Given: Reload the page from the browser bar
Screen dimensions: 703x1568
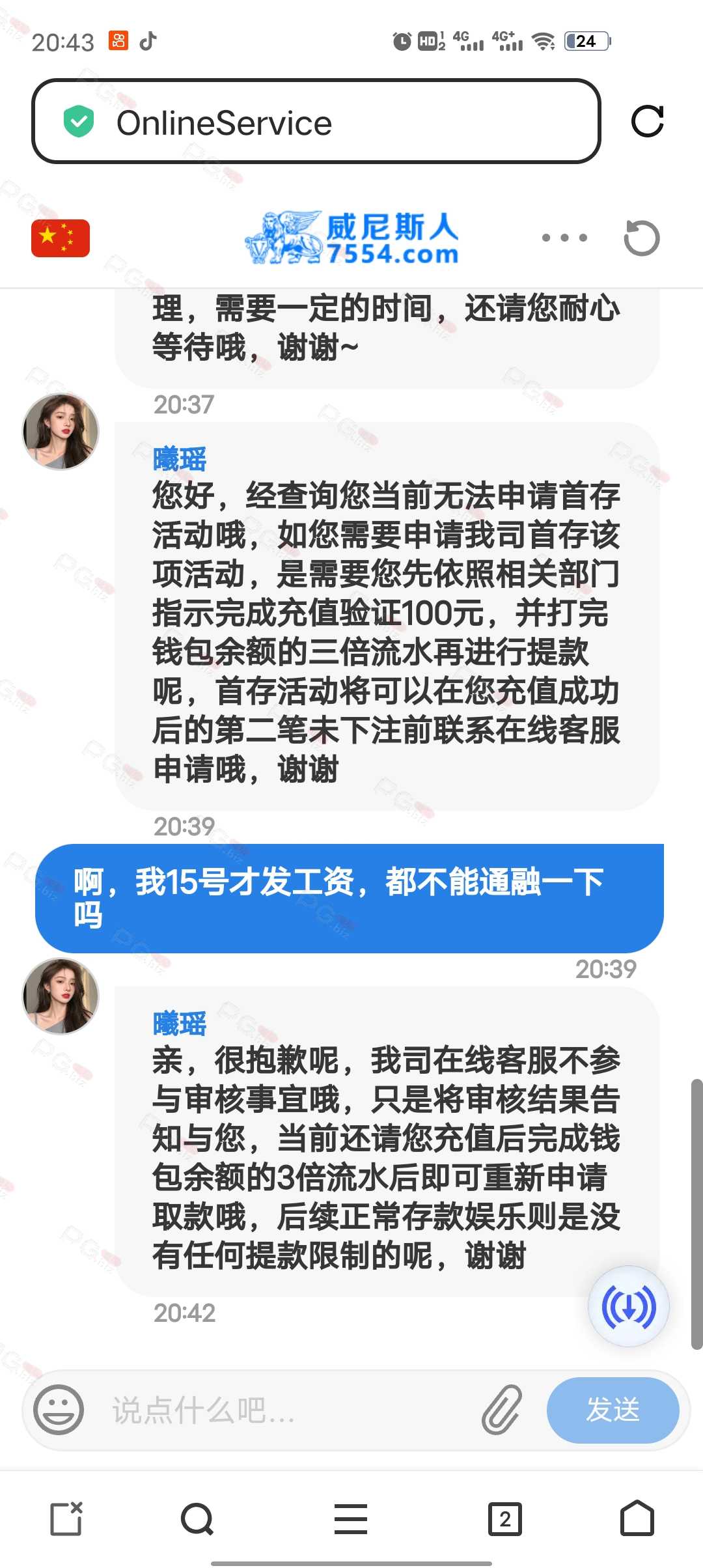Looking at the screenshot, I should (648, 121).
